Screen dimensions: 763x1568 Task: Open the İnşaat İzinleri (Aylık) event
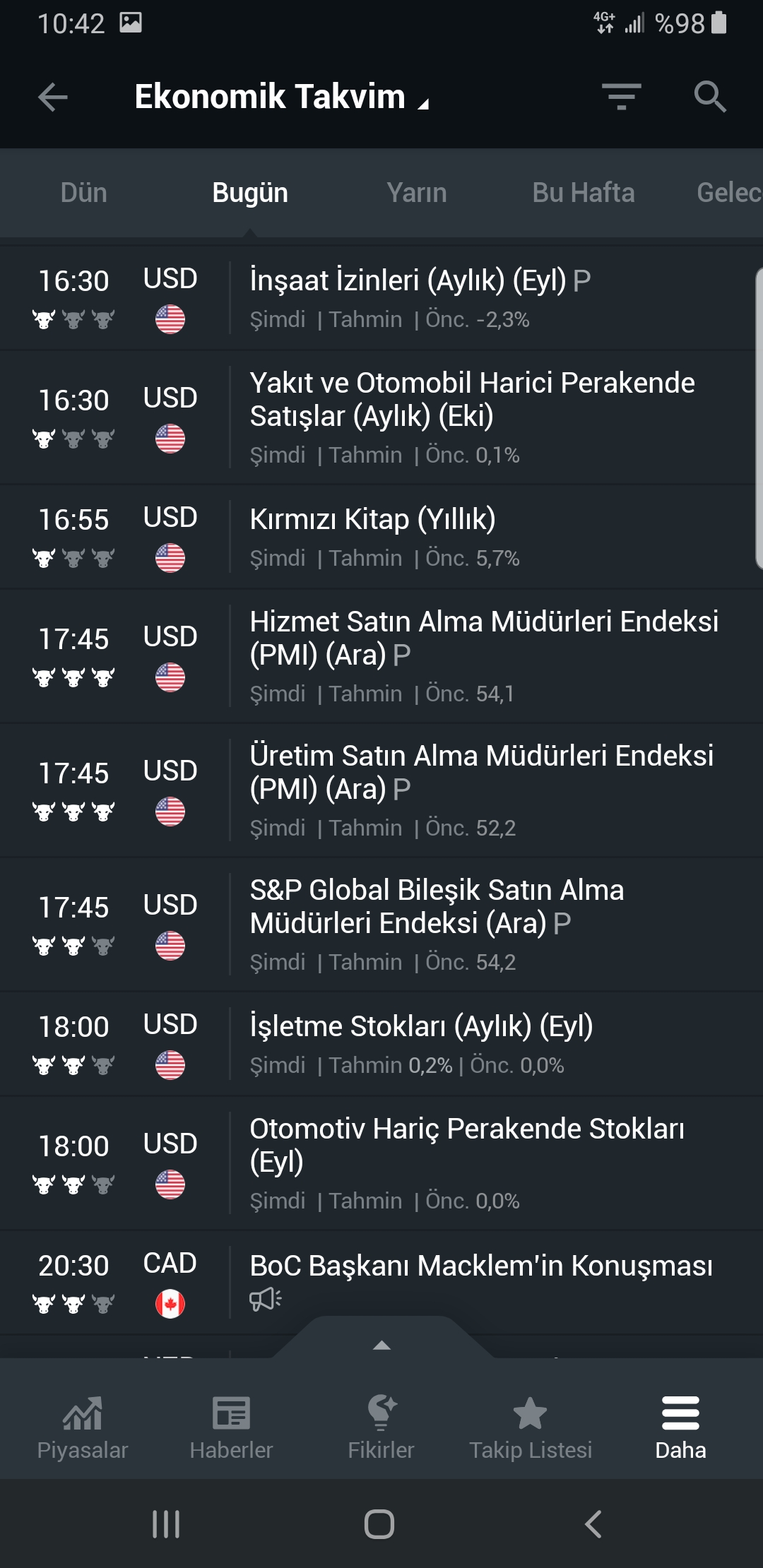[420, 280]
